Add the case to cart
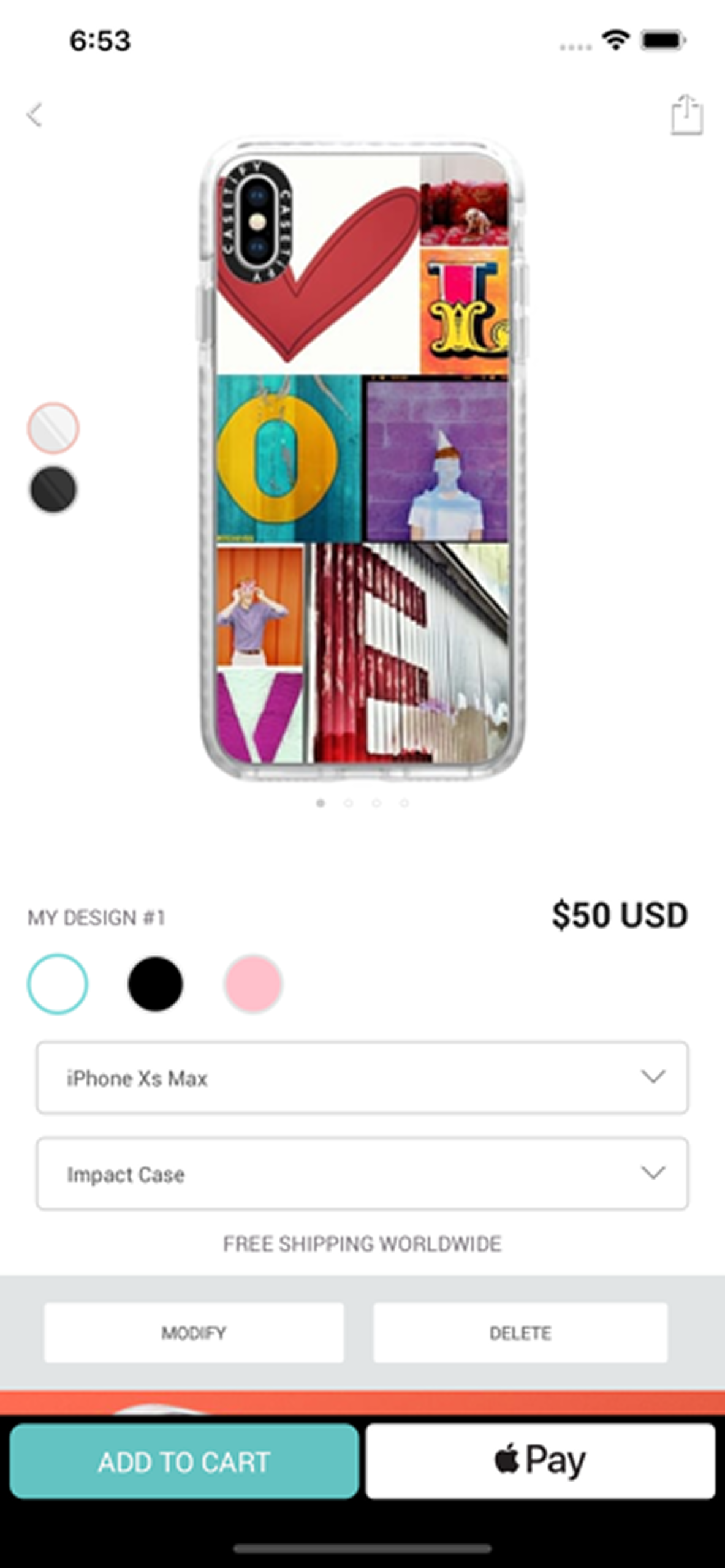725x1568 pixels. tap(184, 1462)
